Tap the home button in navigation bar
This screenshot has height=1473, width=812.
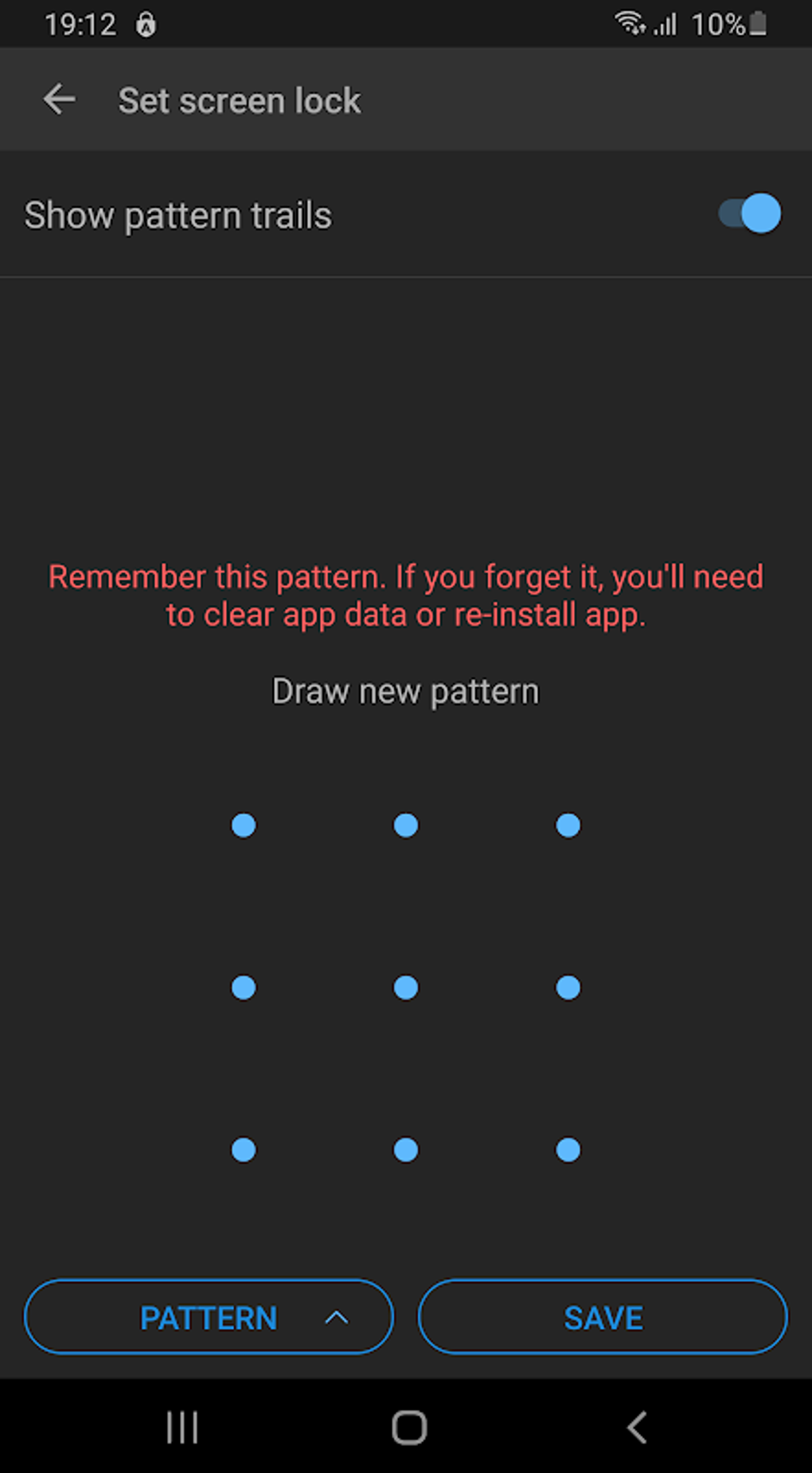406,1426
